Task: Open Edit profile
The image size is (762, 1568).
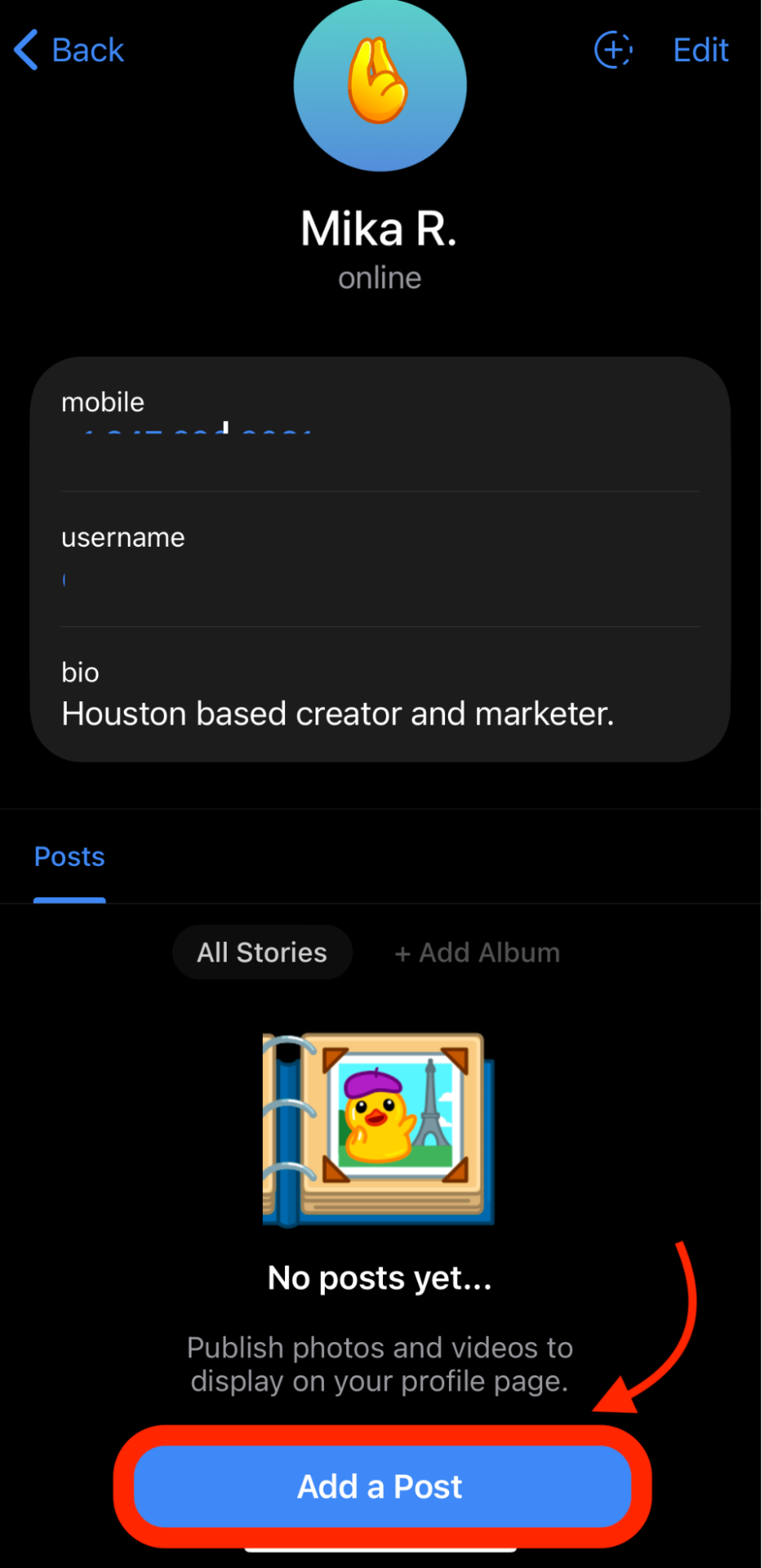Action: click(699, 49)
